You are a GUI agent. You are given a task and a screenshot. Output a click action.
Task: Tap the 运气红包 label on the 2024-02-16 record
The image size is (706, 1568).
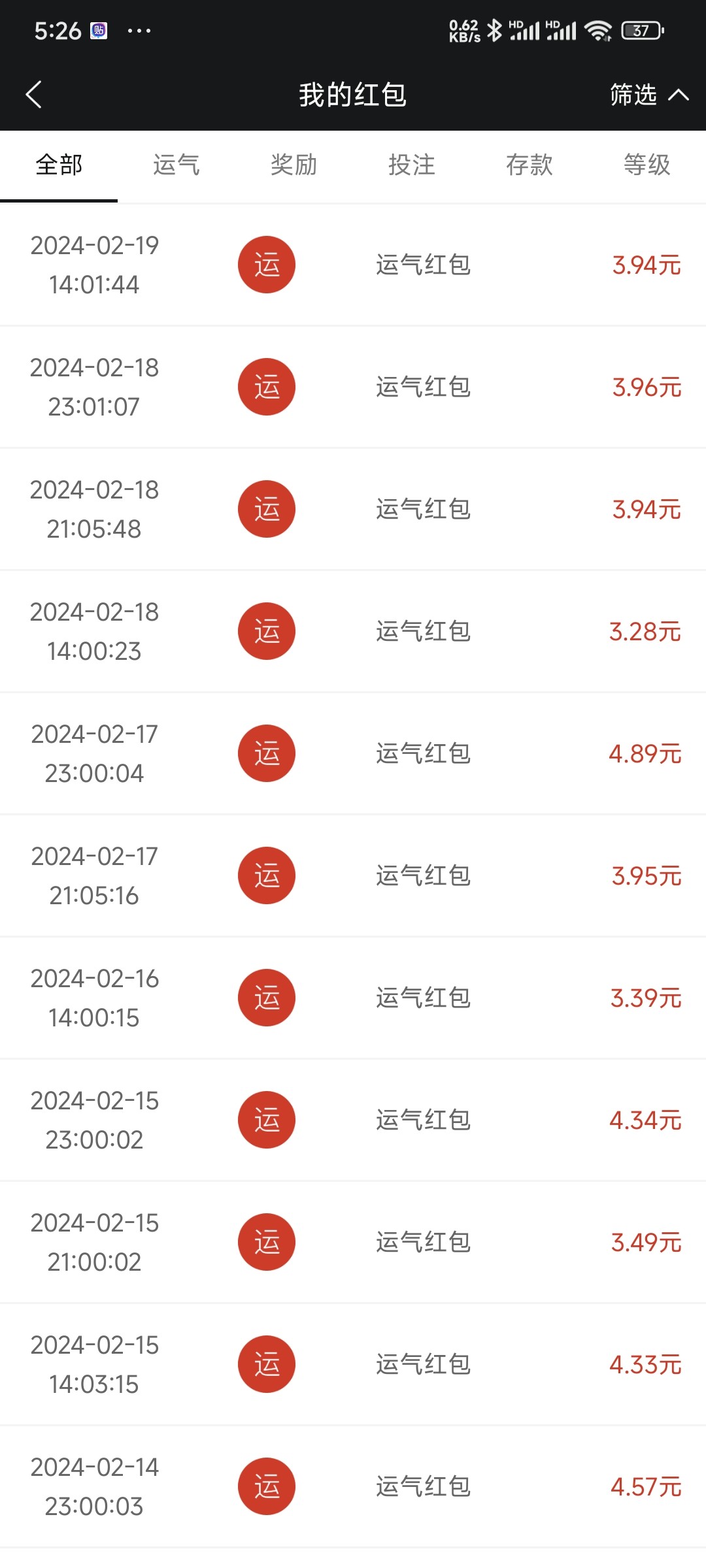coord(423,998)
